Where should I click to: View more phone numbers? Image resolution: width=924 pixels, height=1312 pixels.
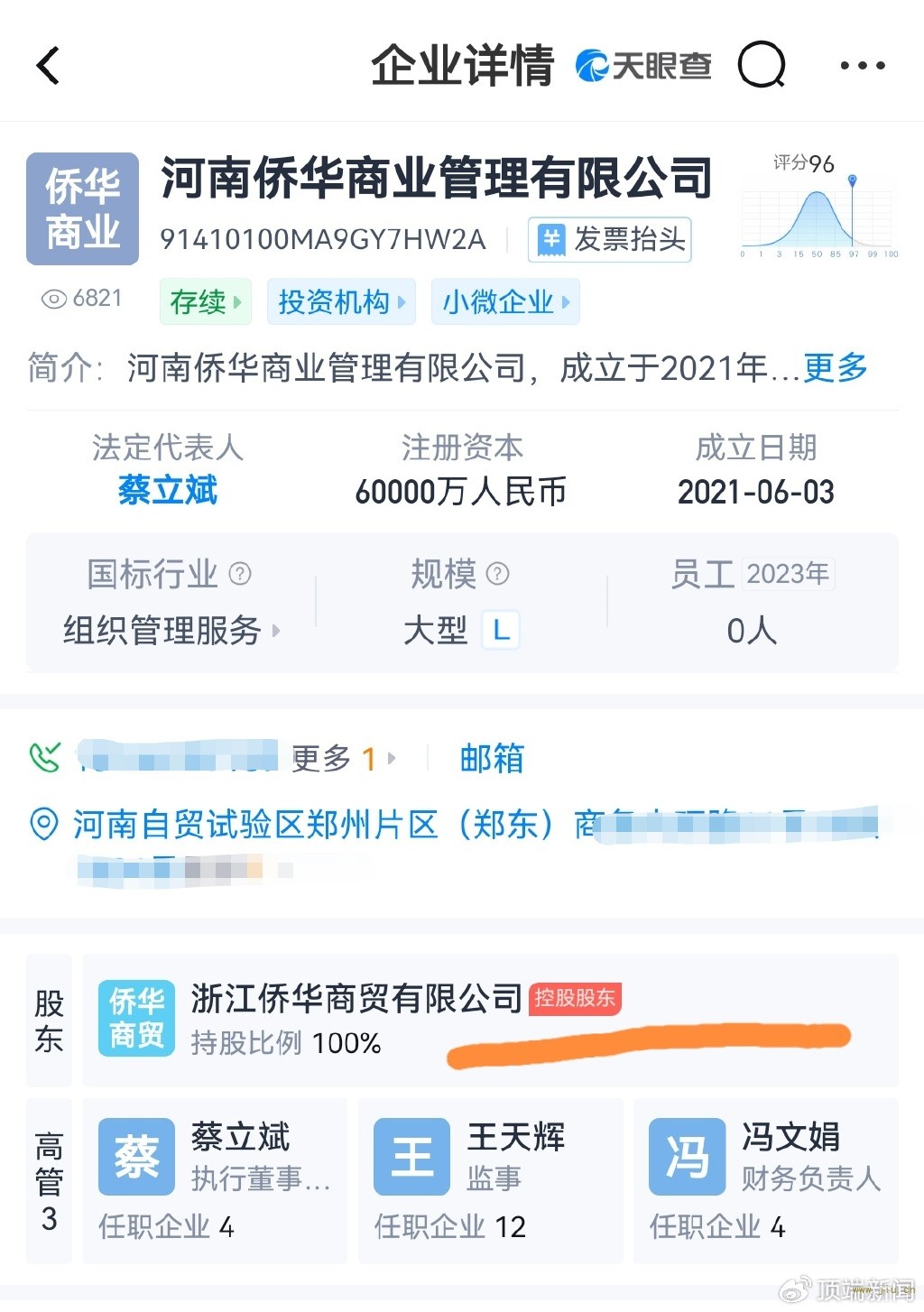coord(343,759)
